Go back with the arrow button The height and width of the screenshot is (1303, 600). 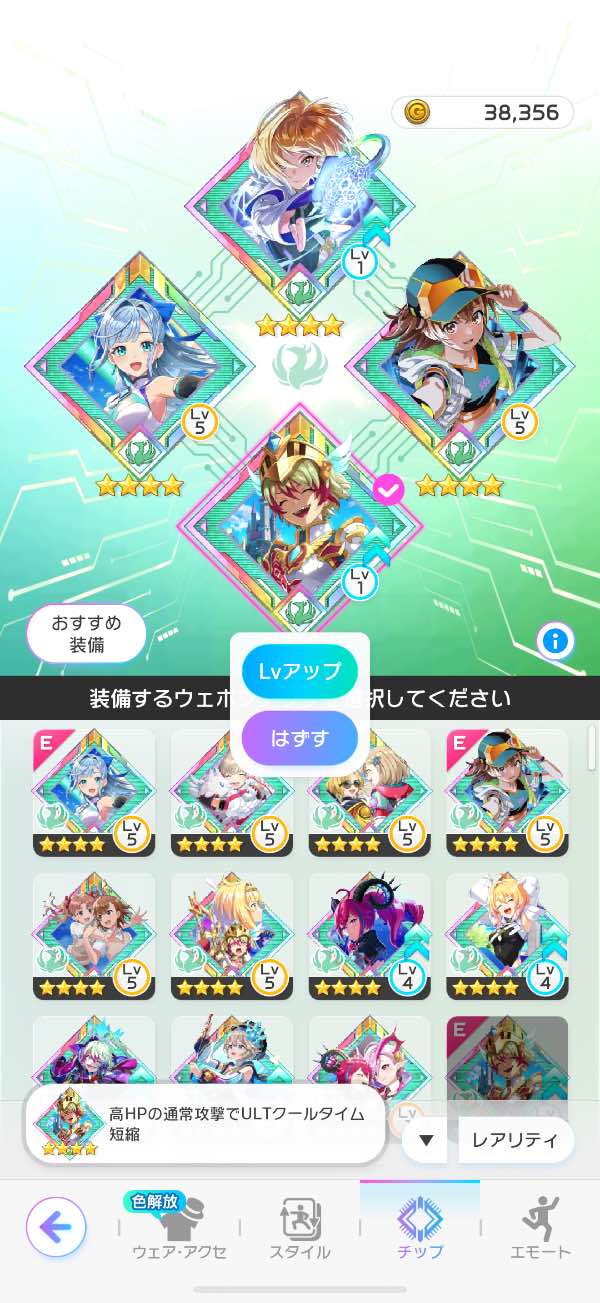pos(56,1226)
